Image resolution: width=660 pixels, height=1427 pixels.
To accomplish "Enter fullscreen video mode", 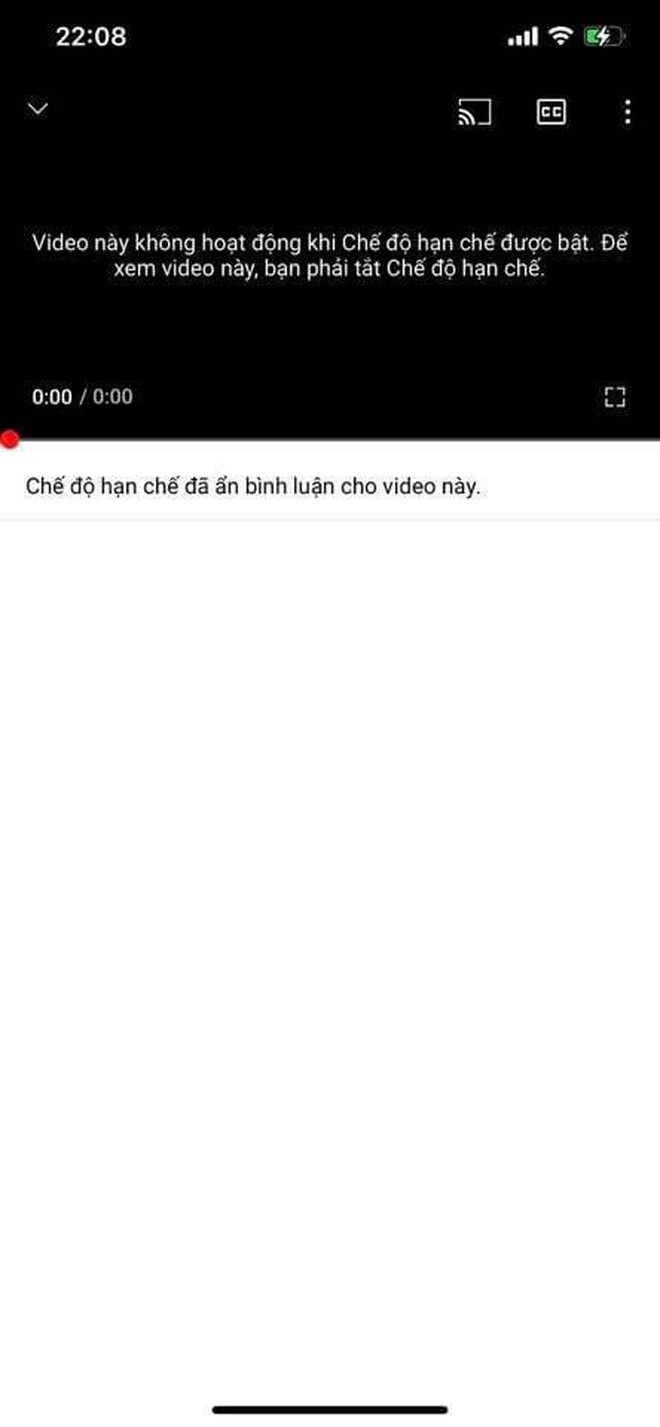I will (615, 397).
